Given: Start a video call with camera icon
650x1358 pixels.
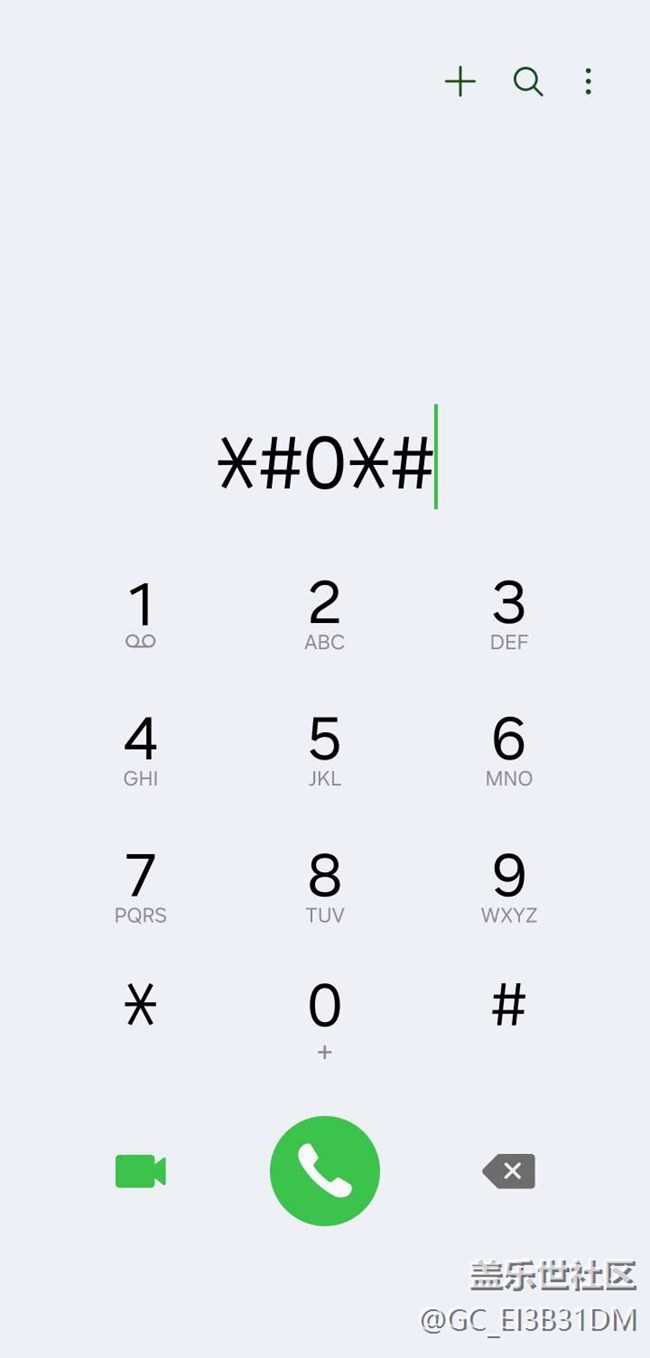Looking at the screenshot, I should coord(141,1171).
